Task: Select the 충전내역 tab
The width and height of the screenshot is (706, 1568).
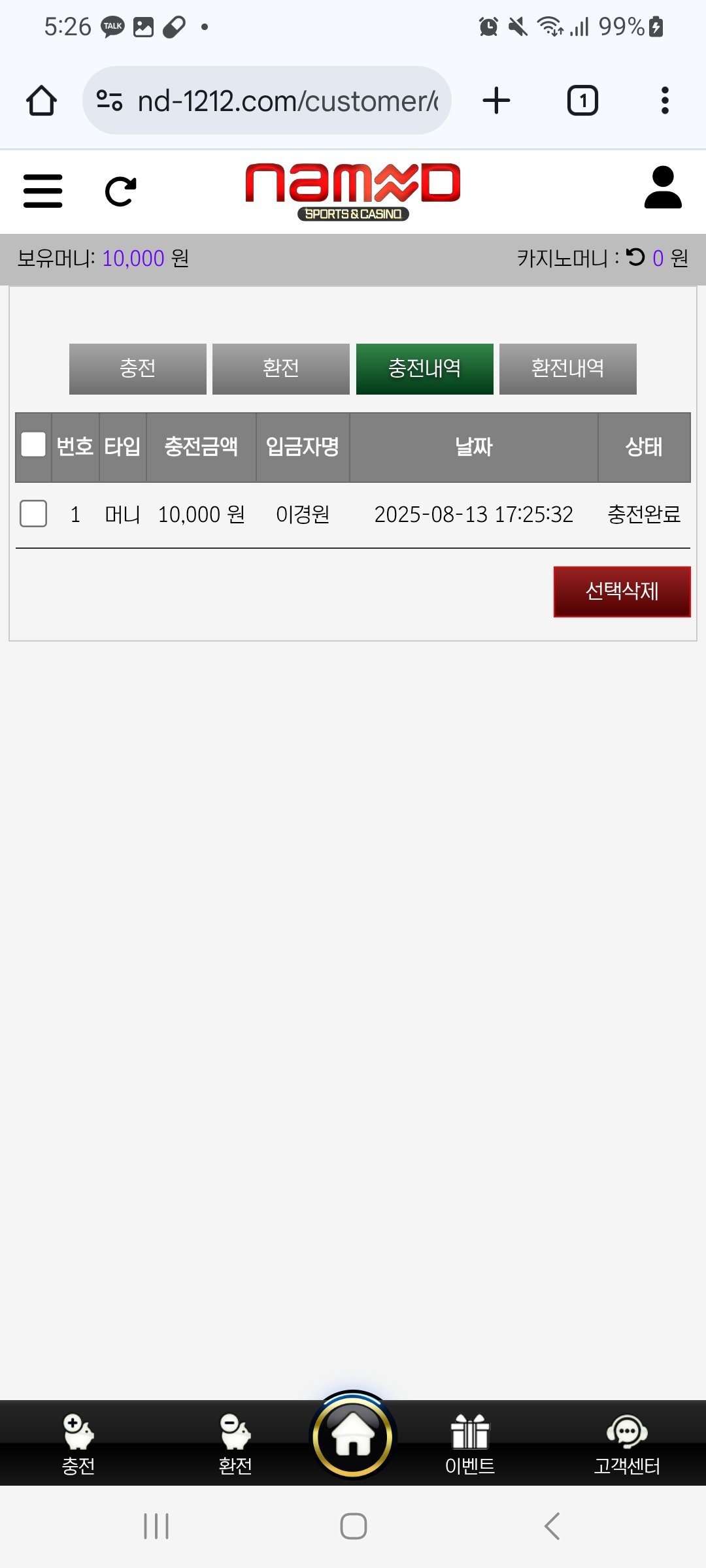Action: [x=424, y=369]
